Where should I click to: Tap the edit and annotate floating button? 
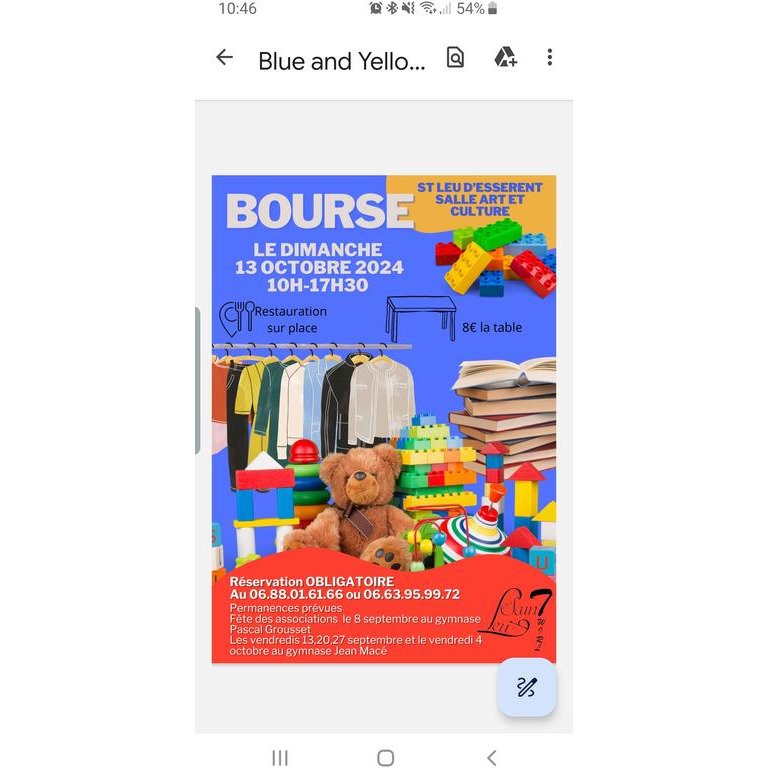[x=526, y=687]
